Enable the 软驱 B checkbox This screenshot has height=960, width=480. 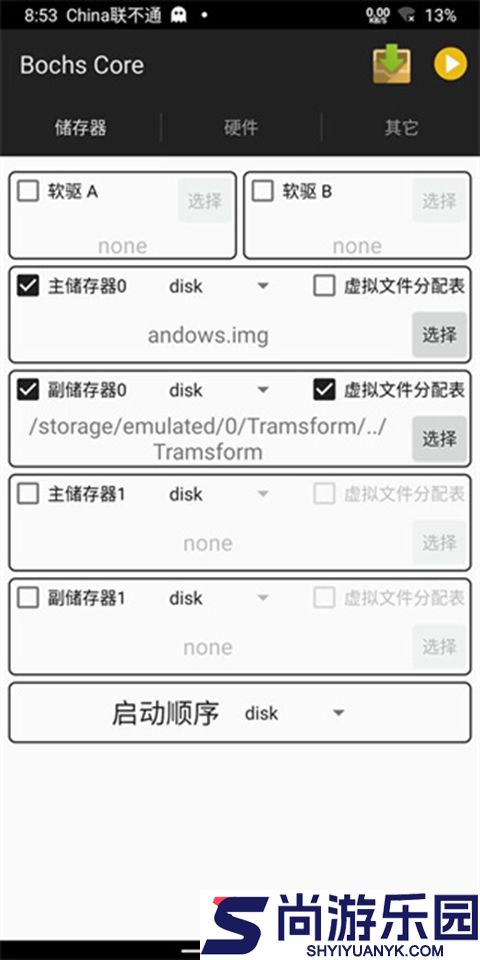point(263,191)
